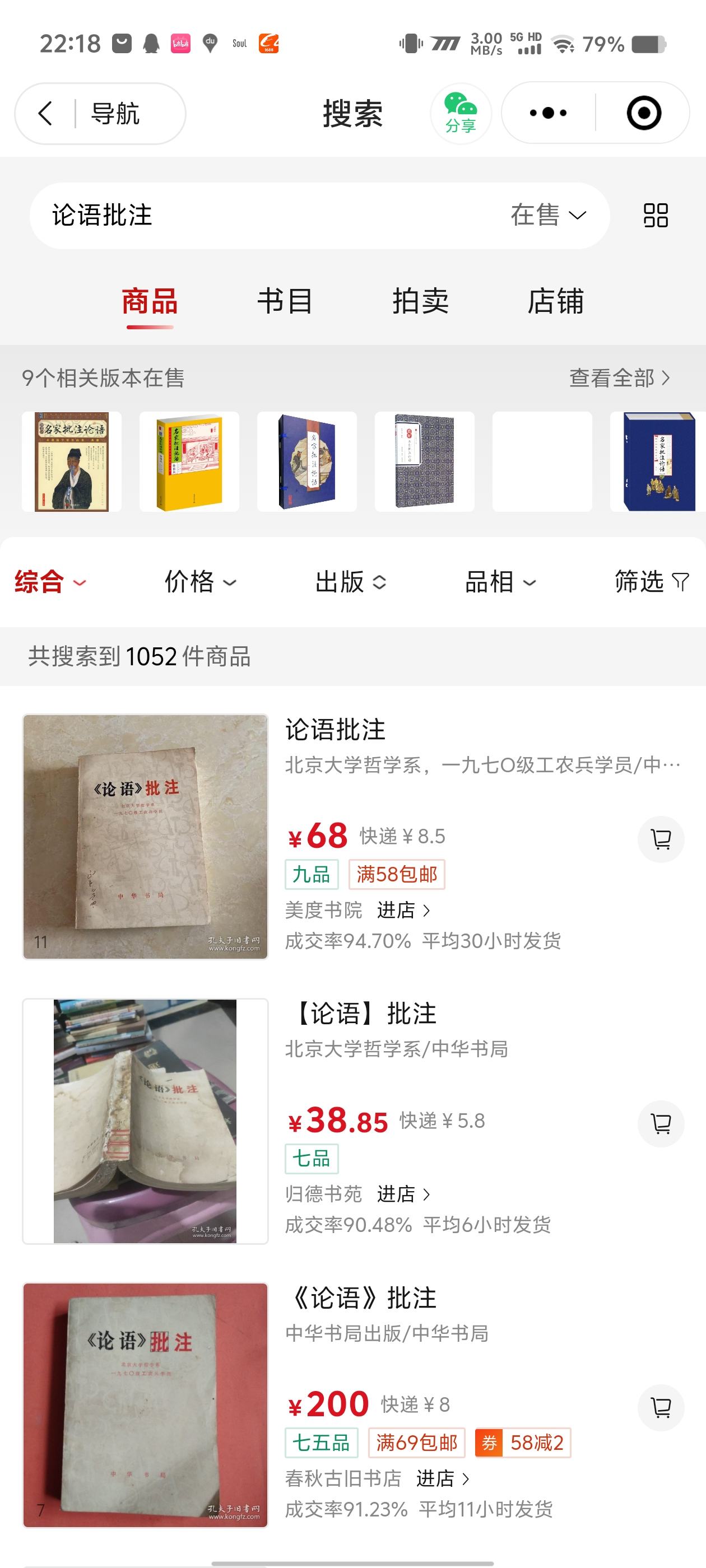The image size is (706, 1568).
Task: Sort results by 价格
Action: coord(201,582)
